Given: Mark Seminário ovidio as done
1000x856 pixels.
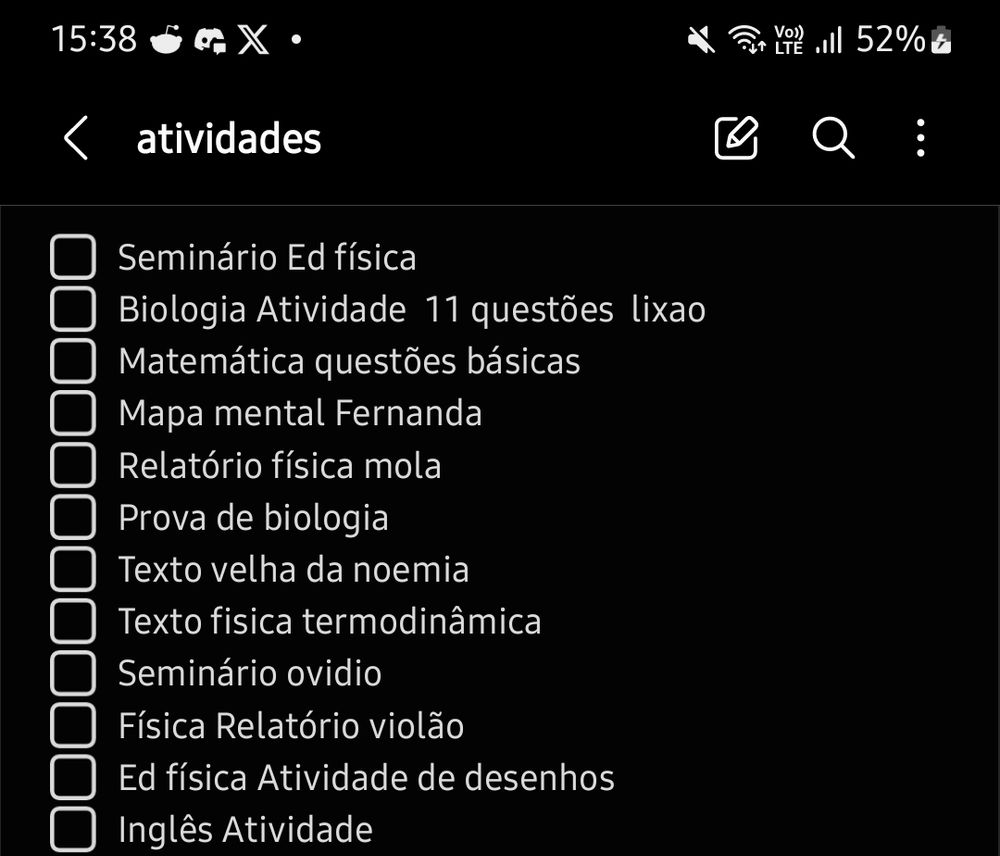Looking at the screenshot, I should (x=73, y=674).
